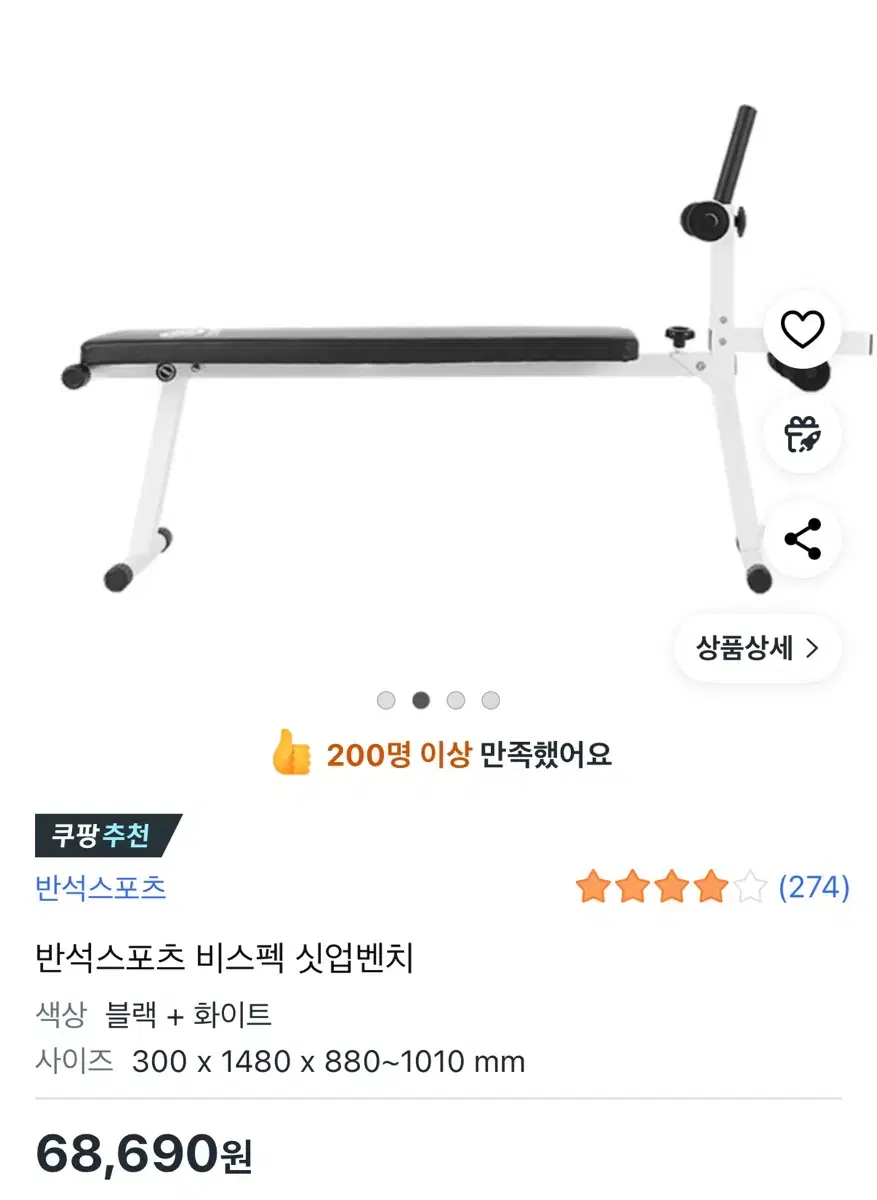Expand the 상품상세 product details section
This screenshot has height=1200, width=877.
pyautogui.click(x=757, y=648)
